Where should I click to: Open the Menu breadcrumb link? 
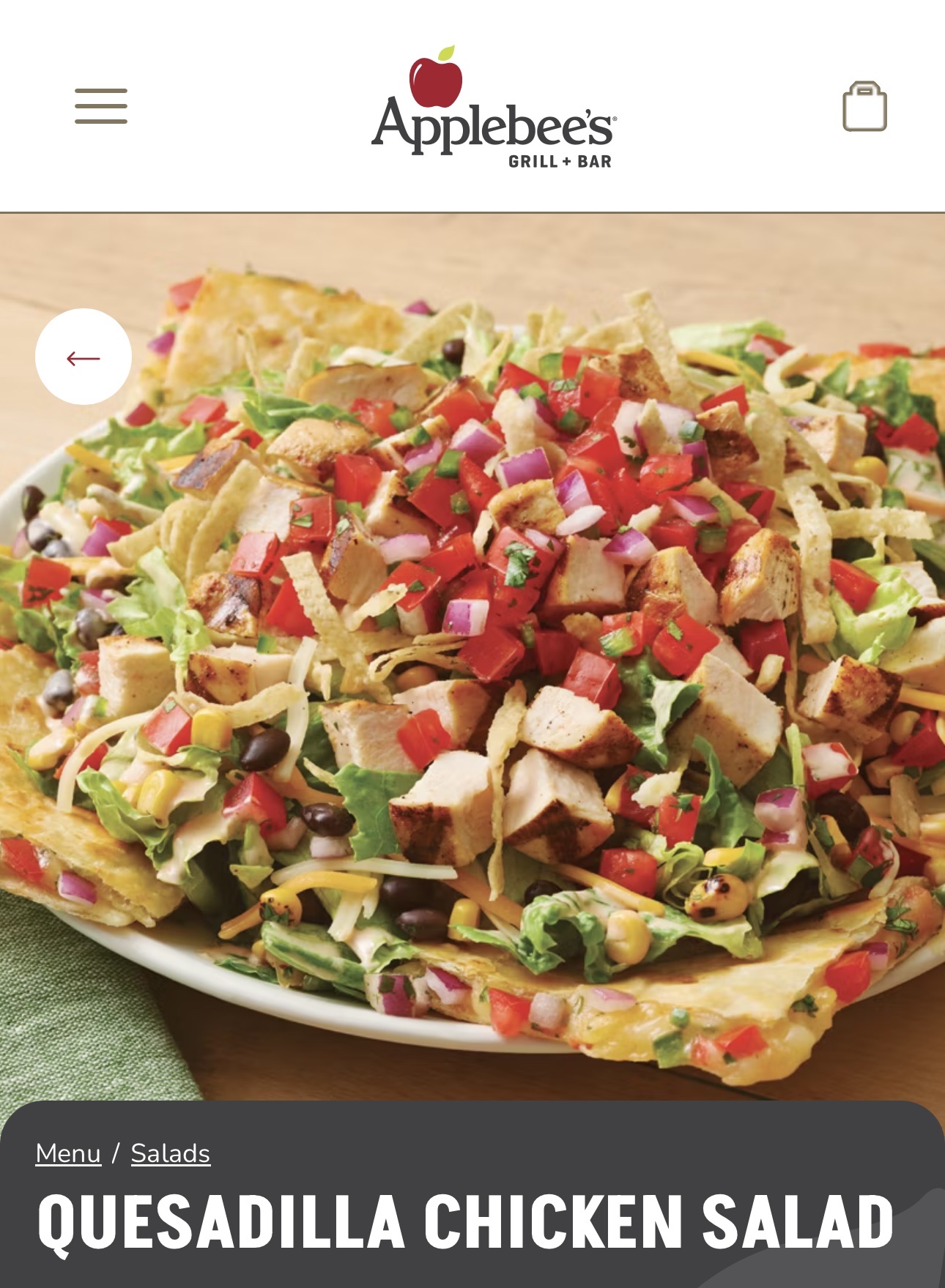[x=68, y=1153]
